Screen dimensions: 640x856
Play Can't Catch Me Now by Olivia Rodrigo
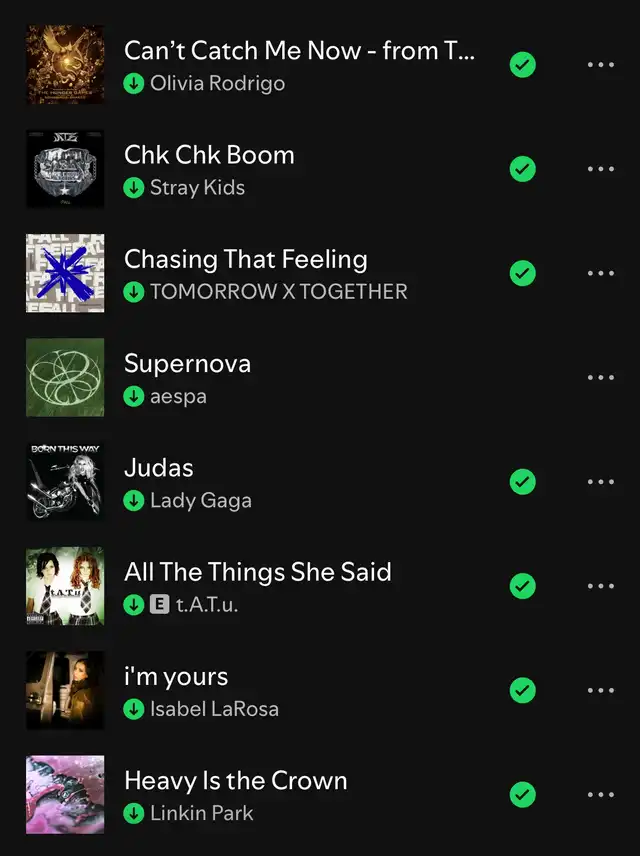[298, 51]
